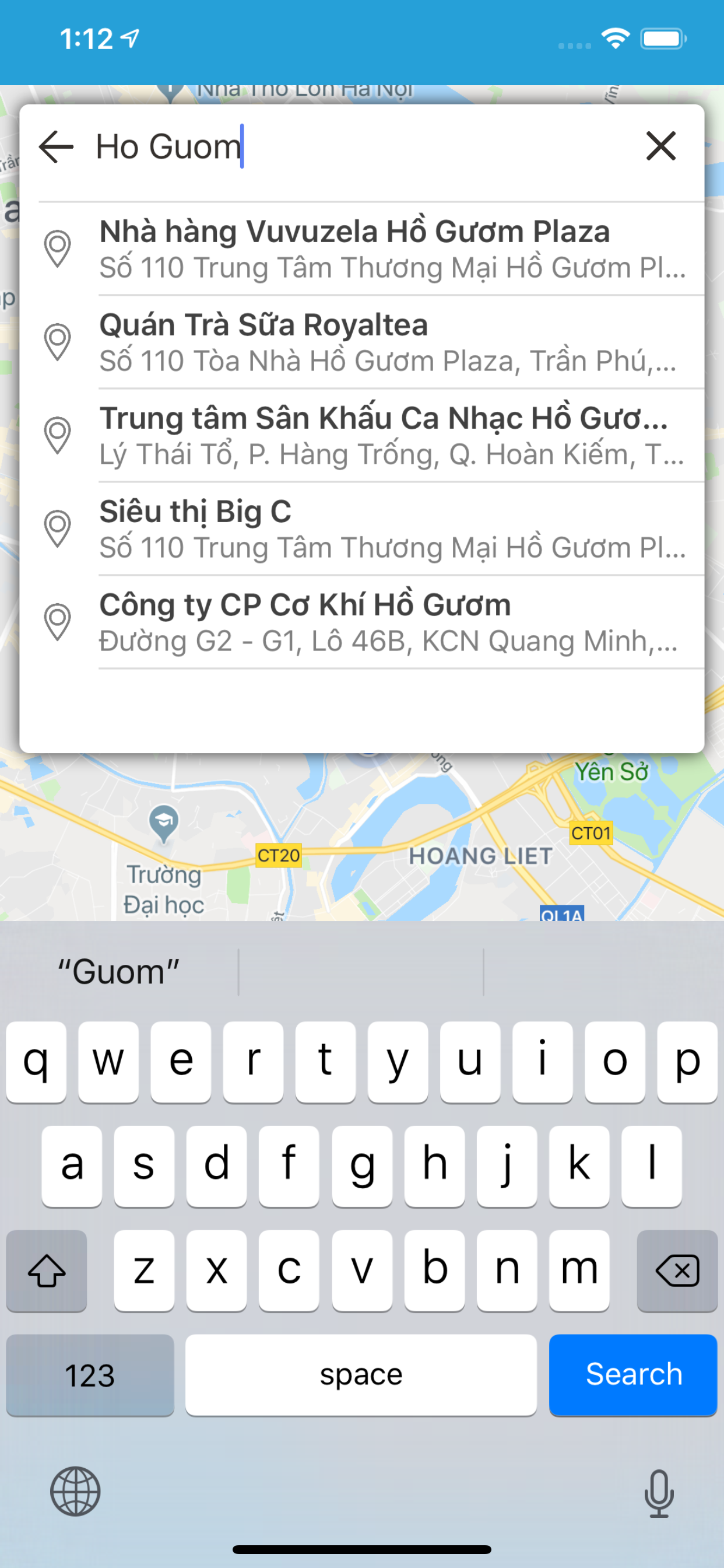Tap the location pin beside Vuvuzela Hồ Gươm Plaza
724x1568 pixels.
coord(59,251)
